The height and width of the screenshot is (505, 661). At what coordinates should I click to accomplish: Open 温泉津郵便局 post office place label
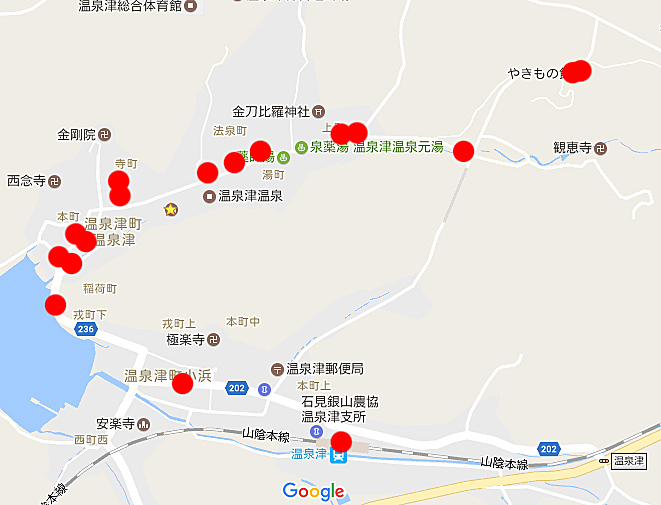tap(324, 368)
